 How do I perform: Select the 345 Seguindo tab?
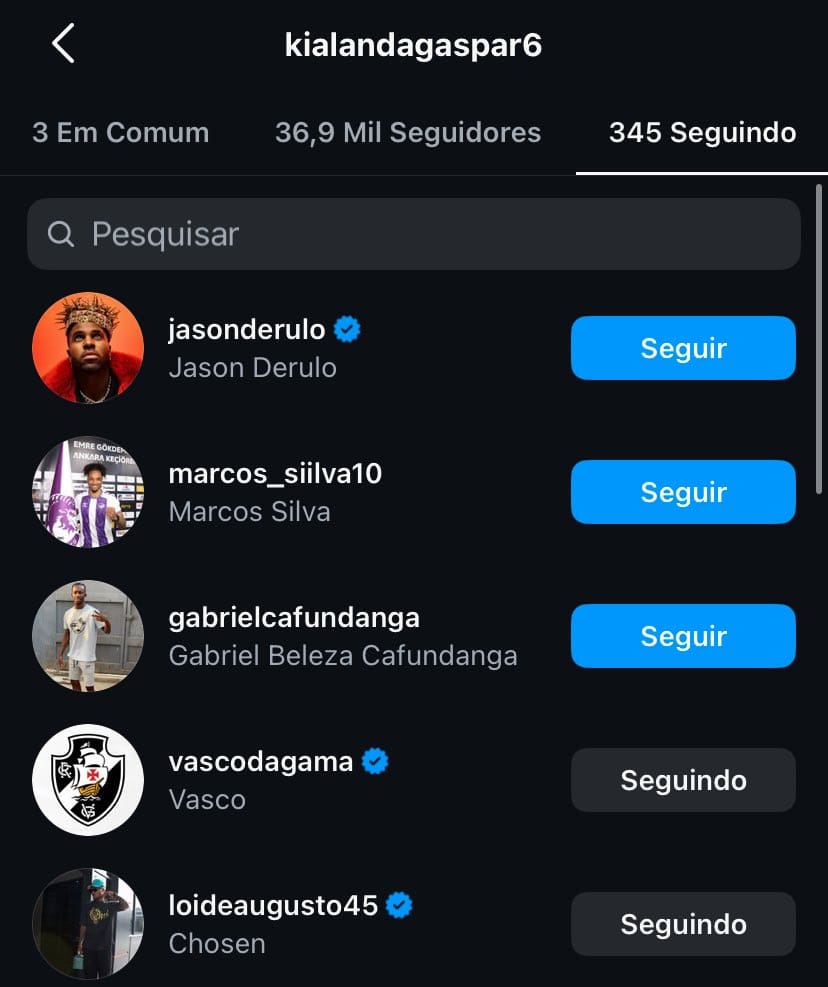point(702,133)
